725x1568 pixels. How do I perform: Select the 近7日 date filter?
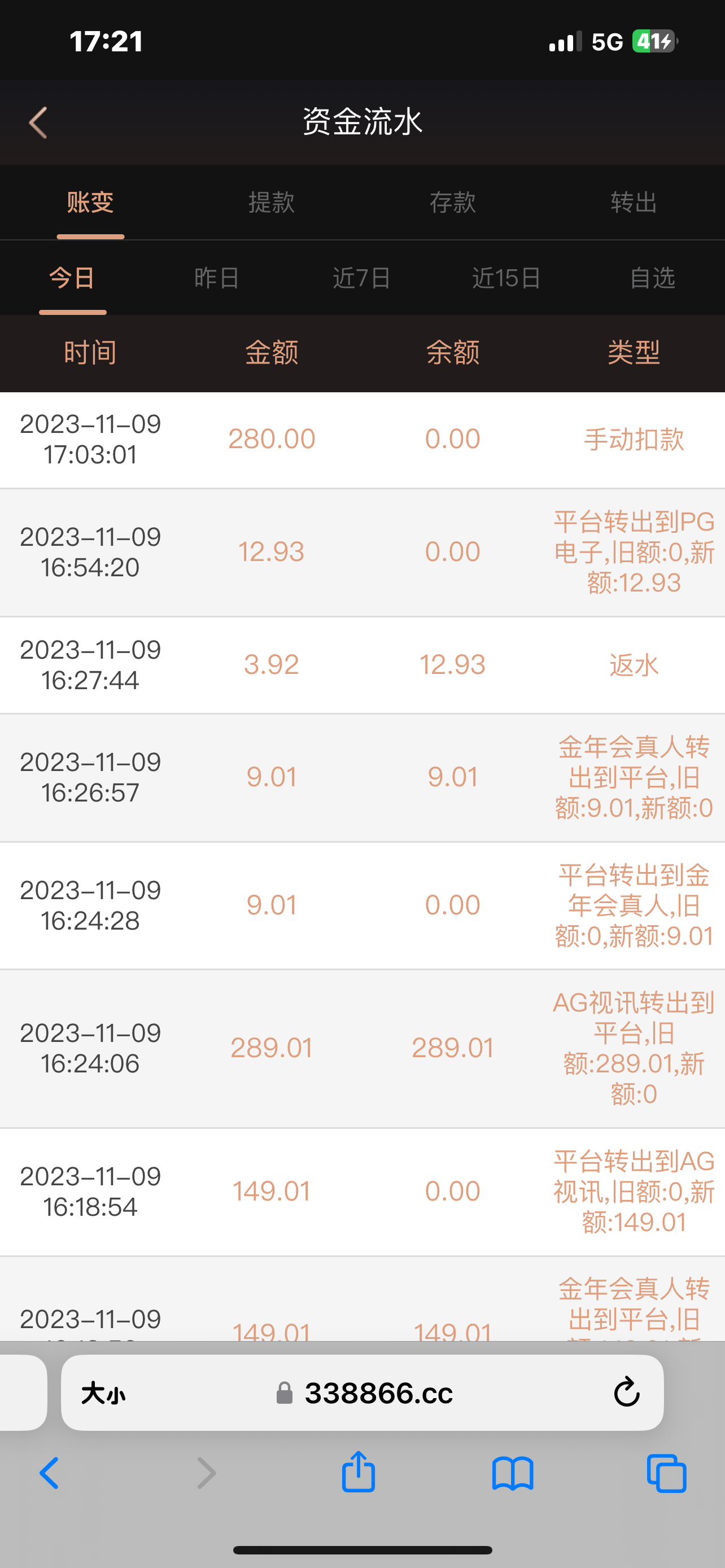(361, 278)
